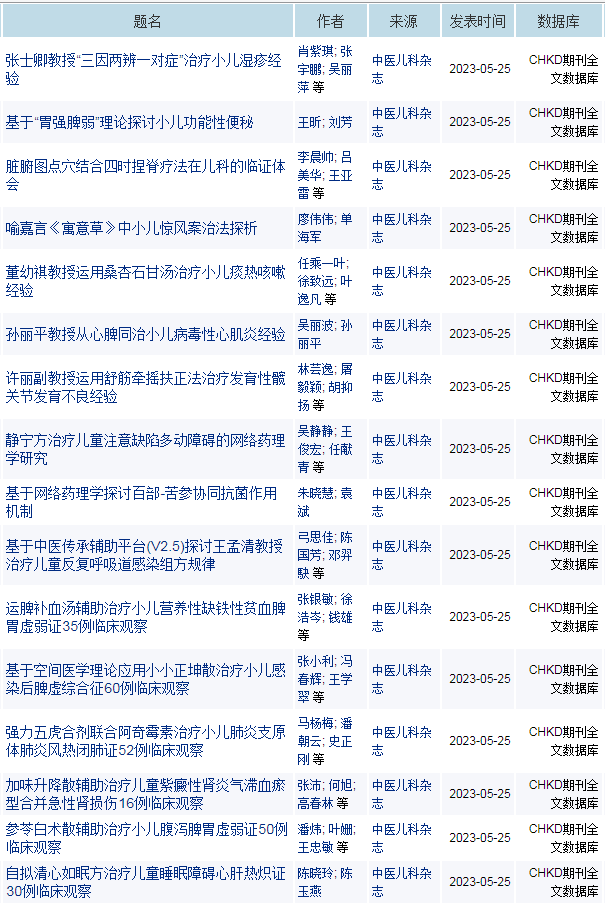Open 孙丽平教授 article on 小儿病毒性心肌炎
The height and width of the screenshot is (909, 605).
[145, 334]
